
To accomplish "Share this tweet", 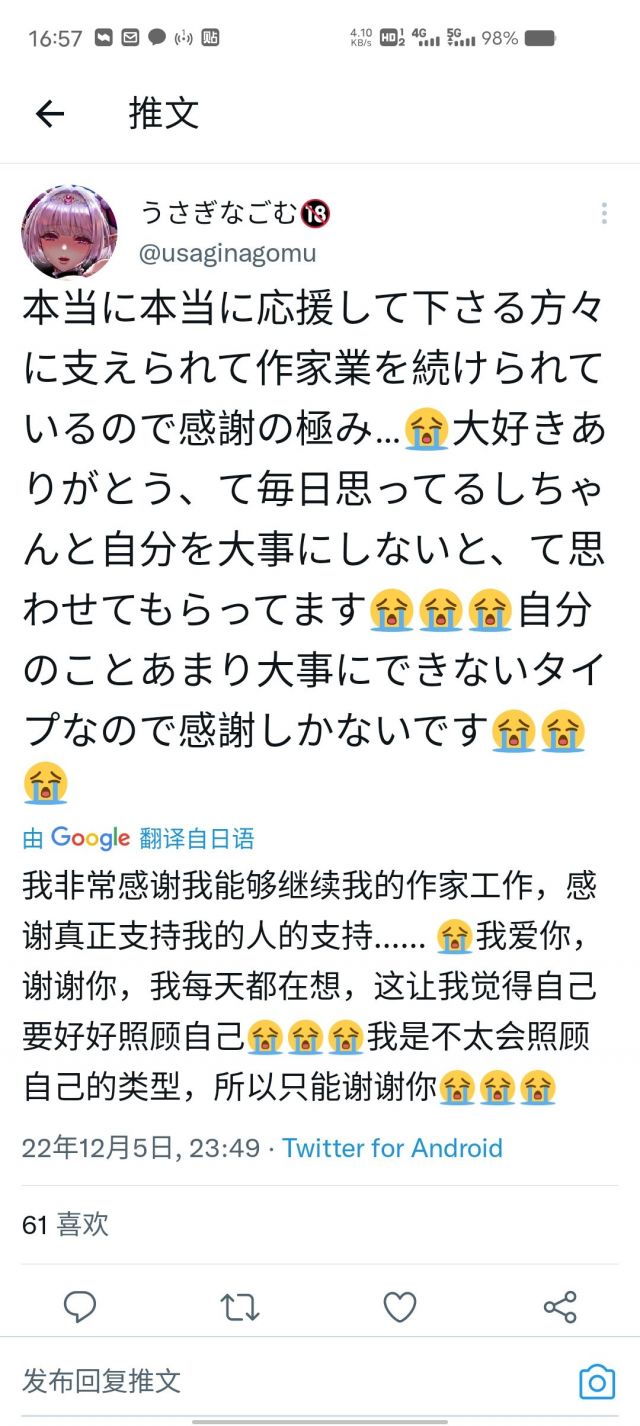I will 560,1306.
